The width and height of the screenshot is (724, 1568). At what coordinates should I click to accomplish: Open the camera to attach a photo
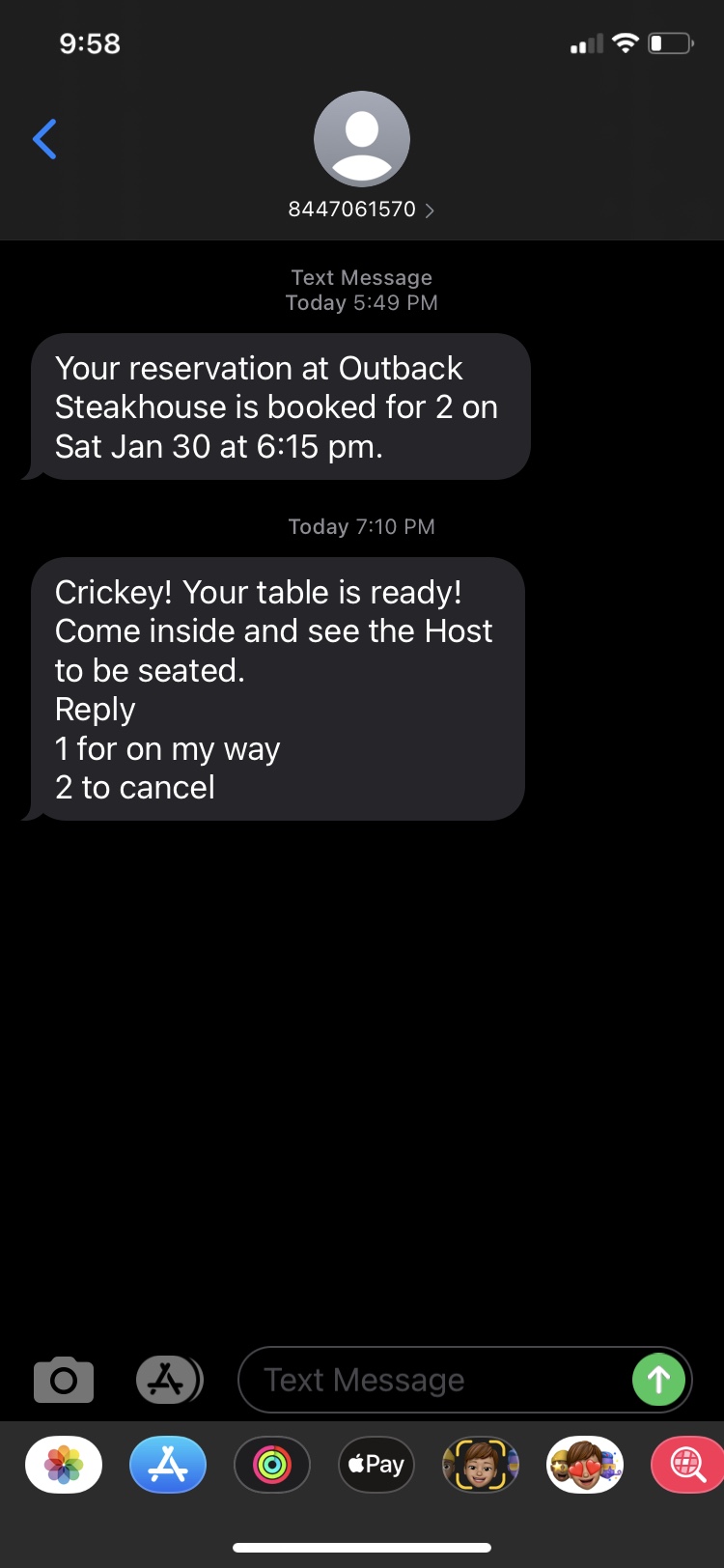[64, 1380]
